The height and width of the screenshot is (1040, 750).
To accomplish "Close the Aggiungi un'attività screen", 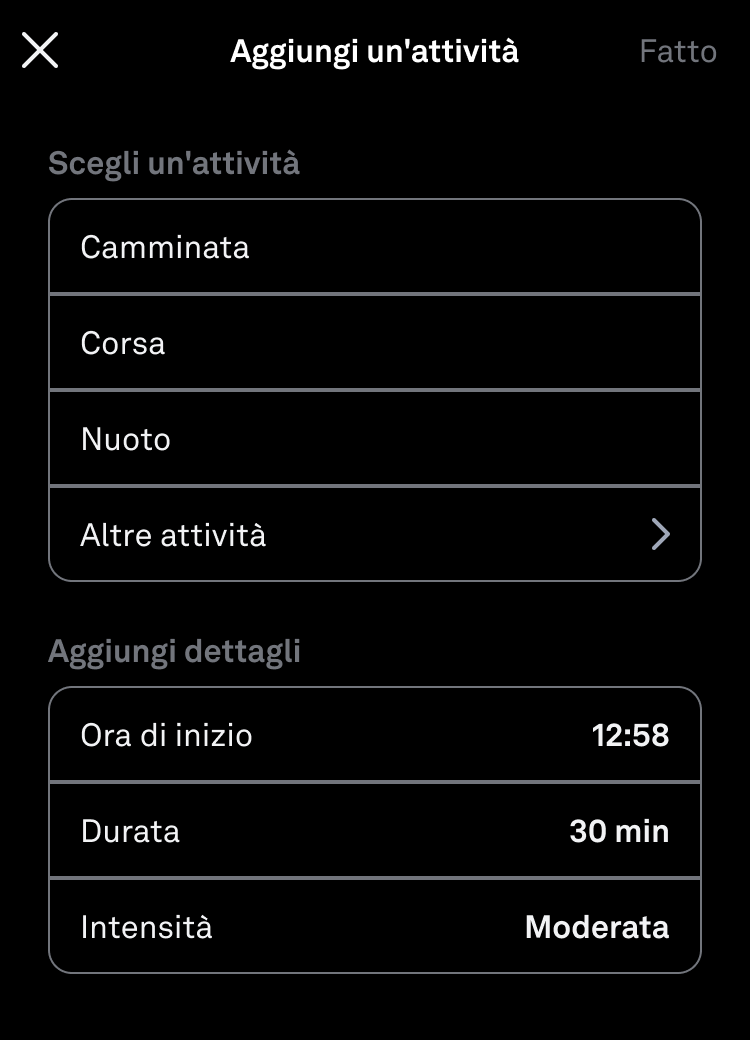I will click(40, 50).
